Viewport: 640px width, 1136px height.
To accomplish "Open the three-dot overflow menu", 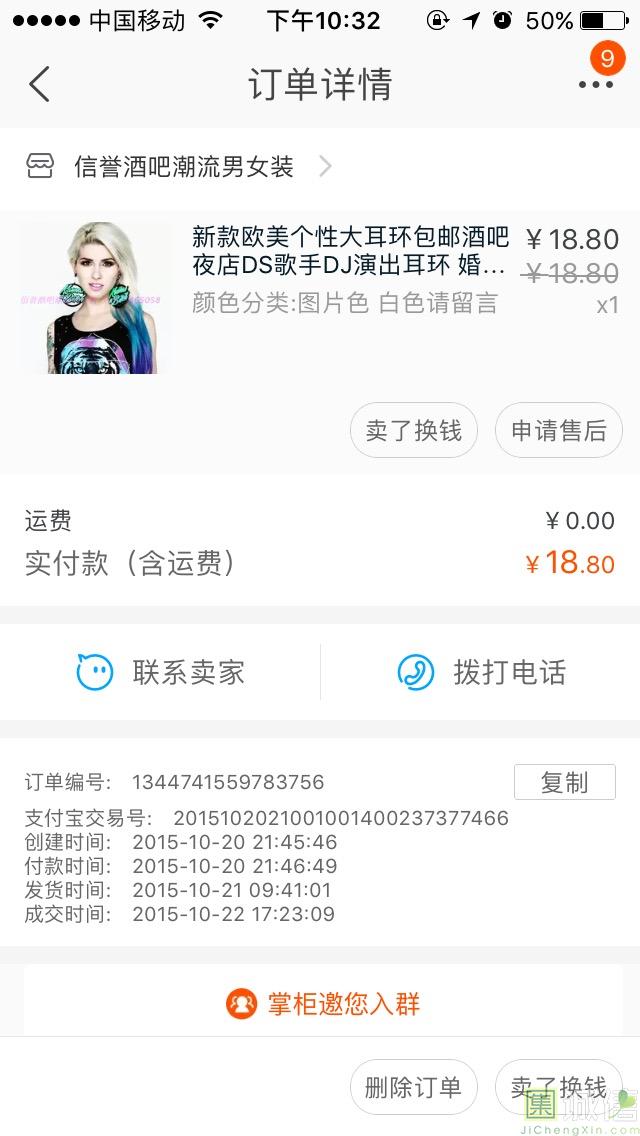I will [x=595, y=84].
